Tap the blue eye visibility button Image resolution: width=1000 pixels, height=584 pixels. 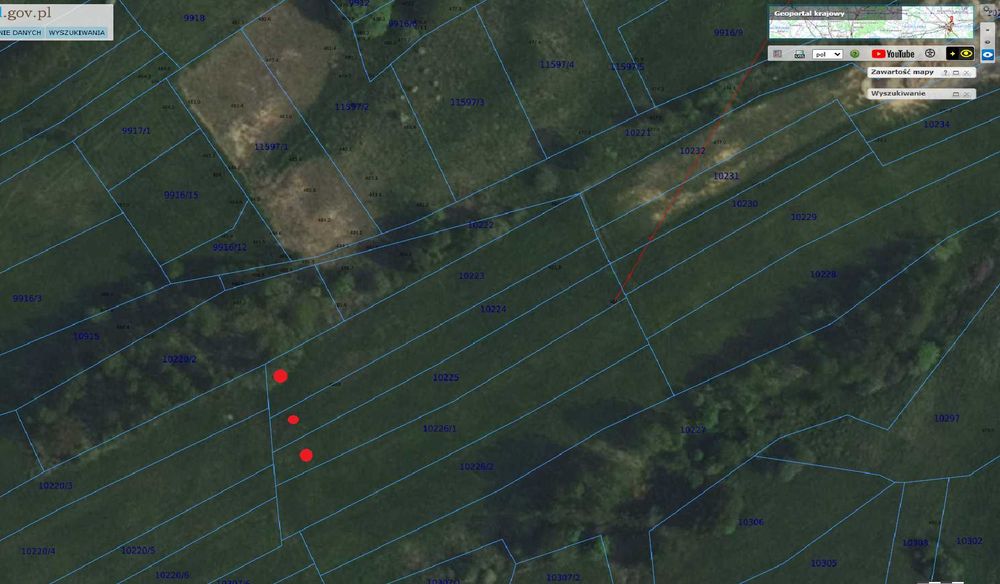987,55
